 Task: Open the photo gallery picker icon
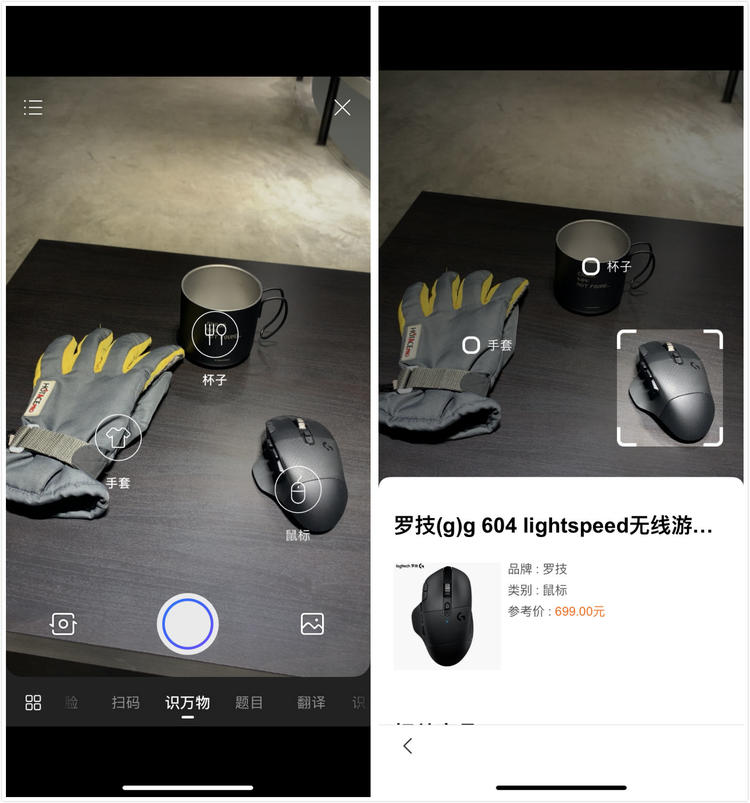pyautogui.click(x=312, y=623)
